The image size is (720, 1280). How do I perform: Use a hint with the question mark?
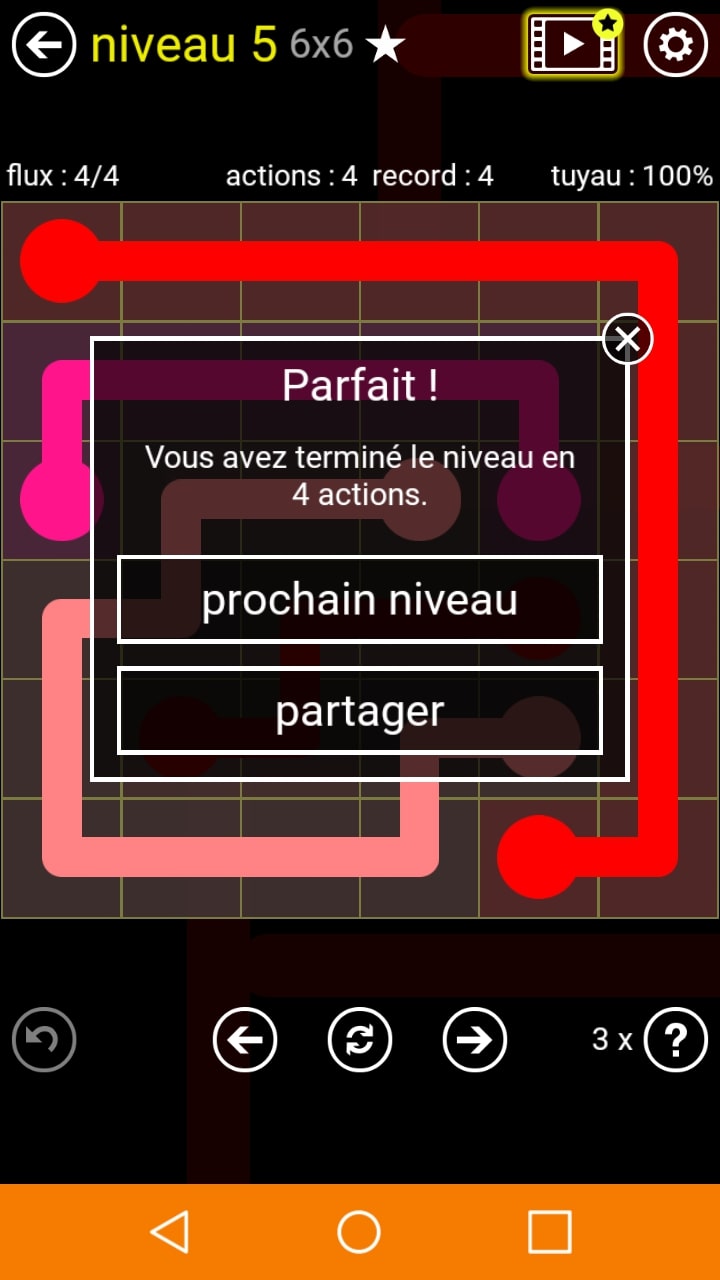click(x=676, y=1040)
